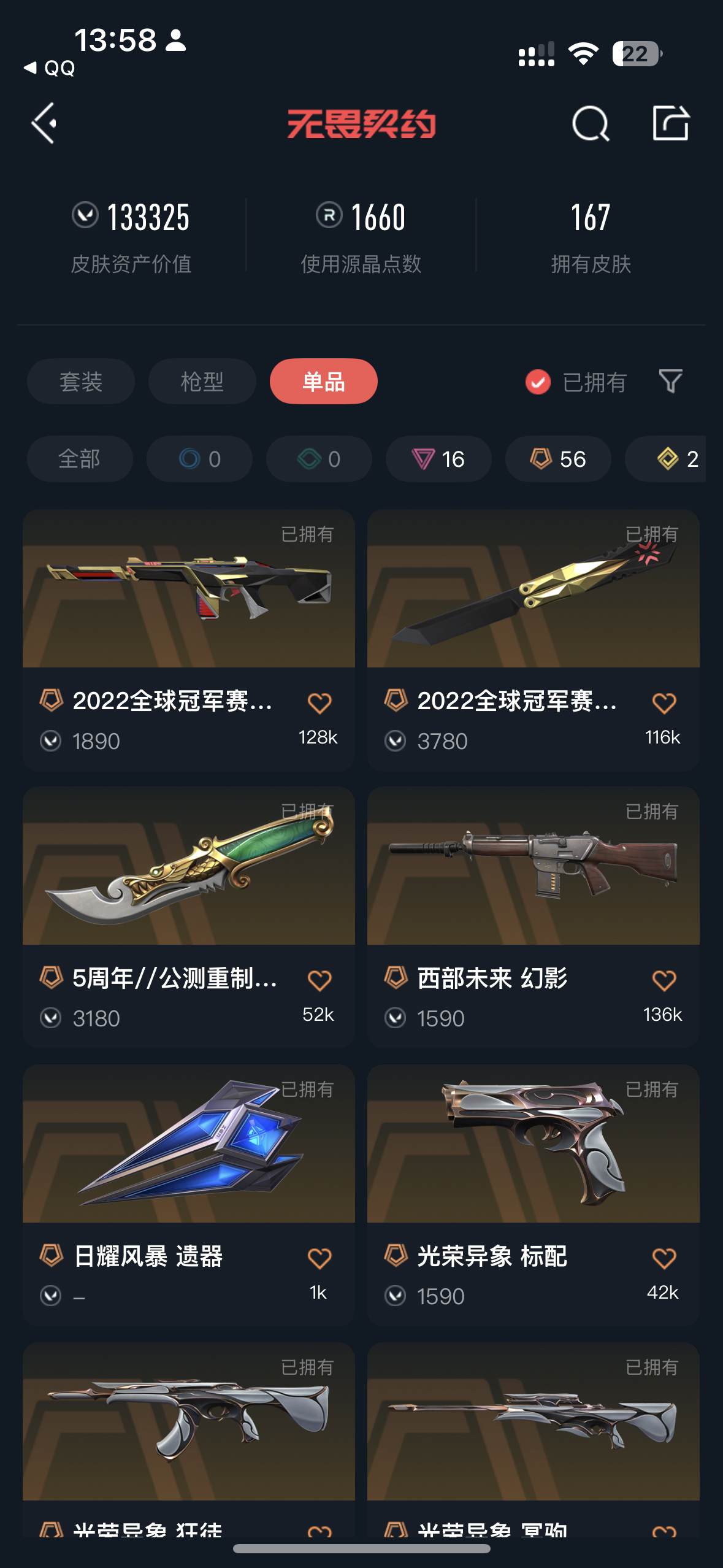Open the 西部未来 幻影 skin card
The width and height of the screenshot is (723, 1568).
pyautogui.click(x=533, y=890)
